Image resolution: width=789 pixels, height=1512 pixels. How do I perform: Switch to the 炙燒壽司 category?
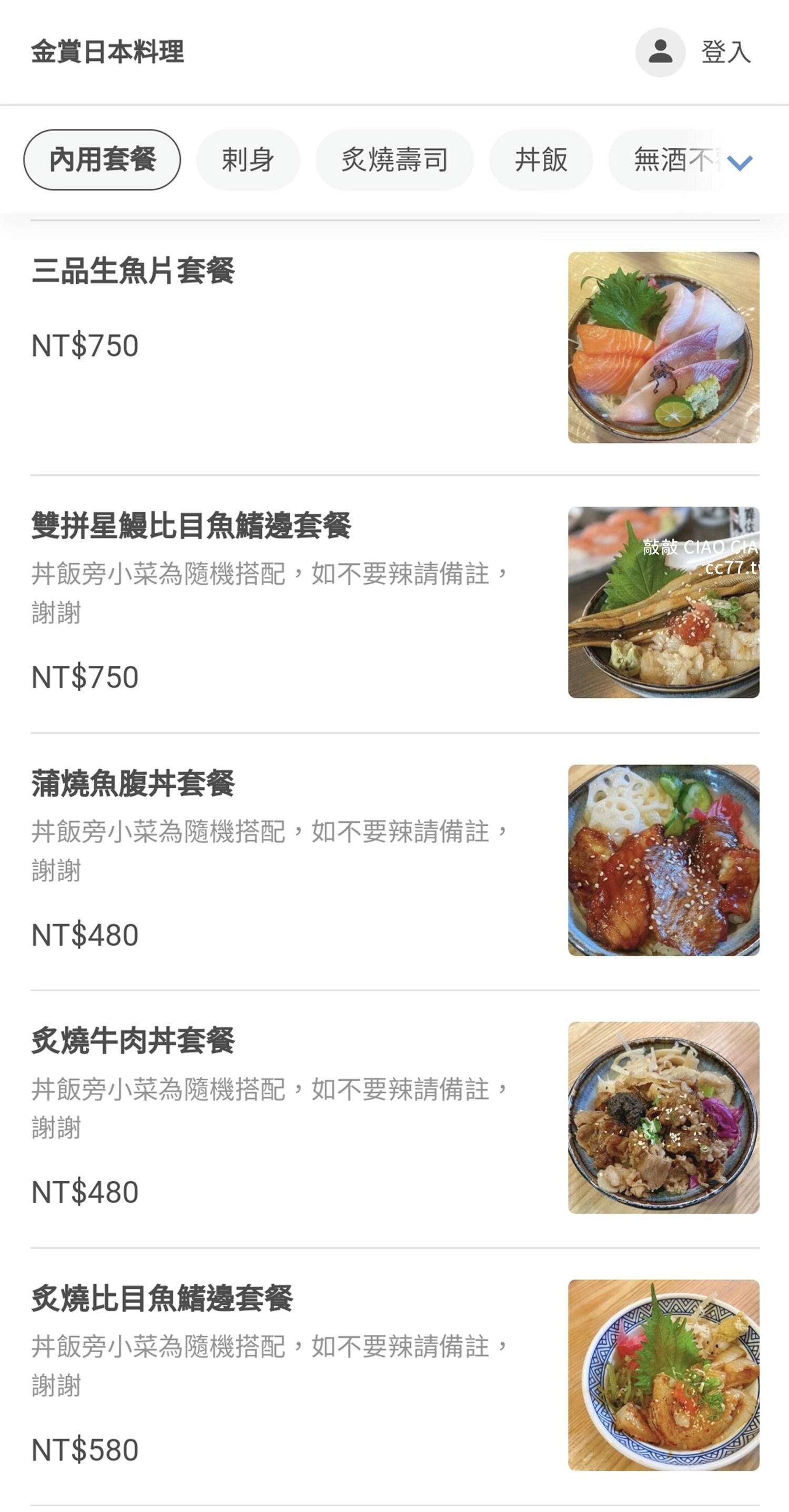[x=394, y=160]
